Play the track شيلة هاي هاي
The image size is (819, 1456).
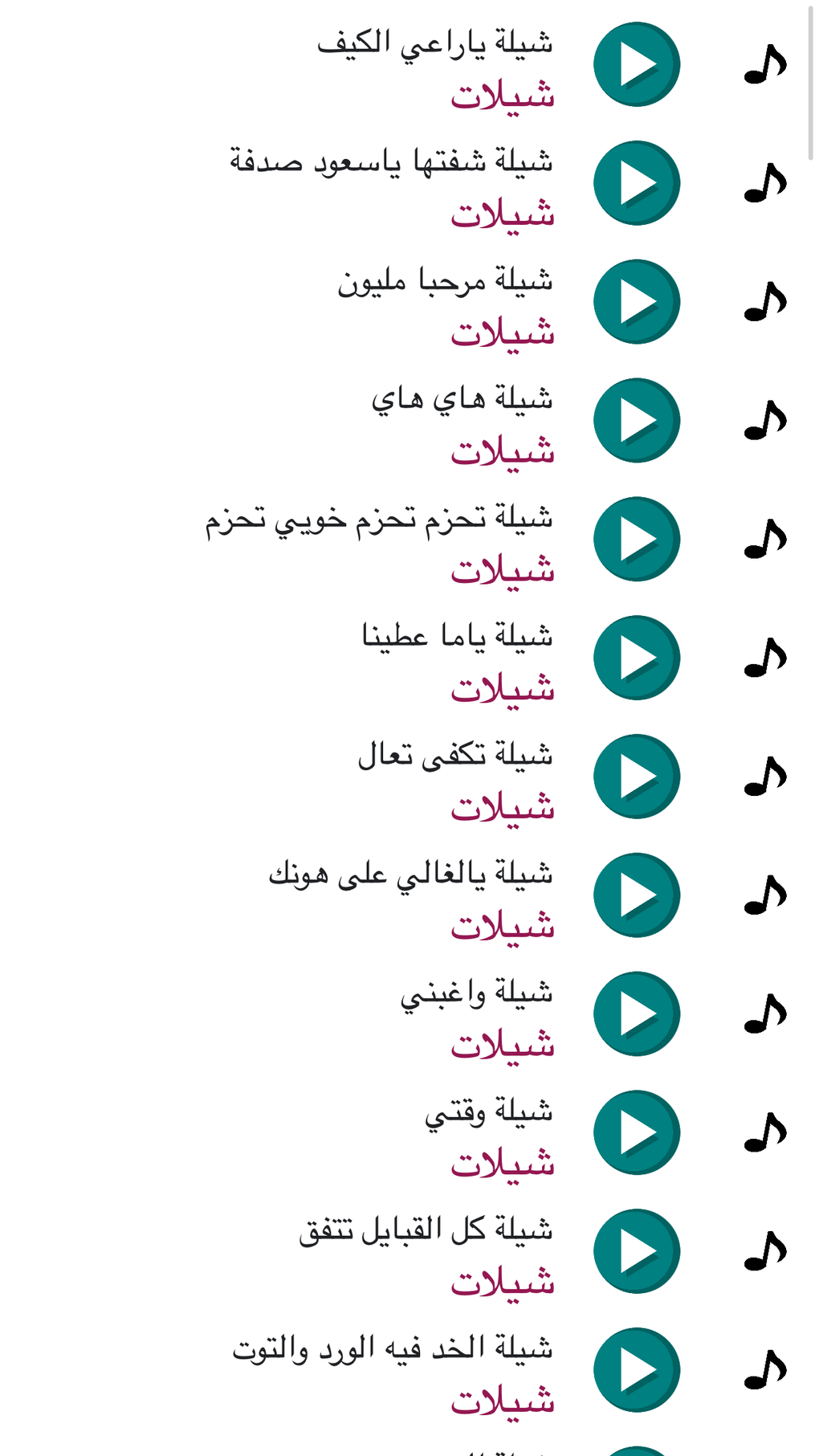pos(636,420)
